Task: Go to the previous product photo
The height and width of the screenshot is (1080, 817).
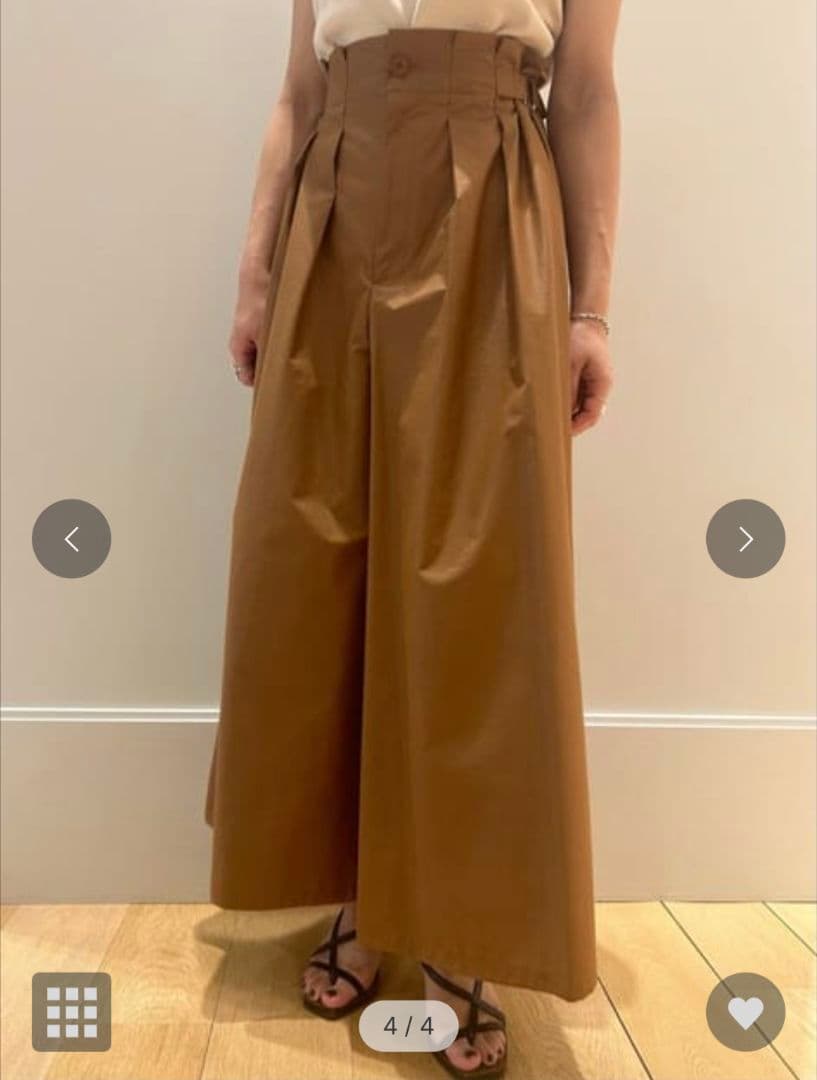Action: point(71,539)
